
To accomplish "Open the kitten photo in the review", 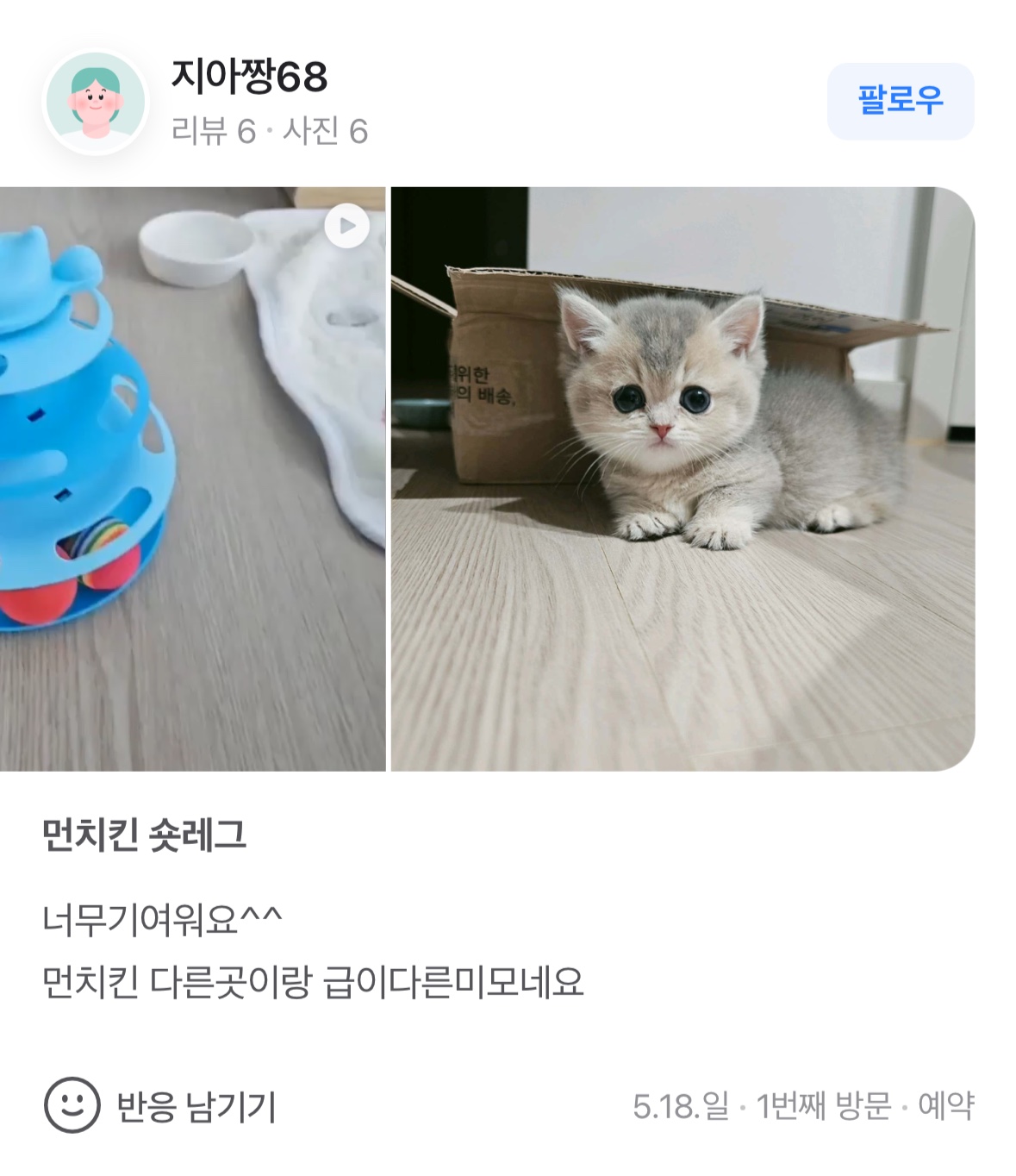I will pos(682,479).
